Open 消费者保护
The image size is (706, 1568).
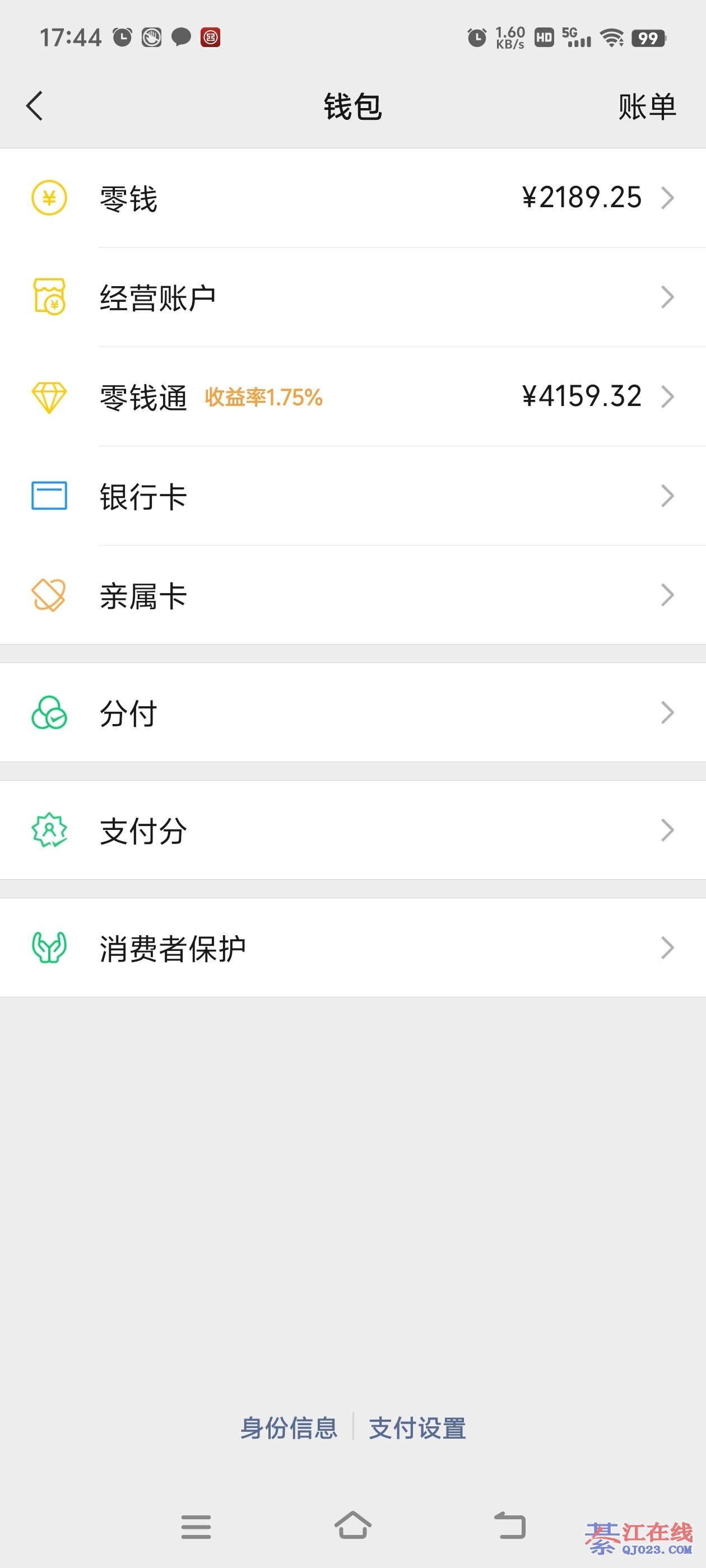click(354, 948)
